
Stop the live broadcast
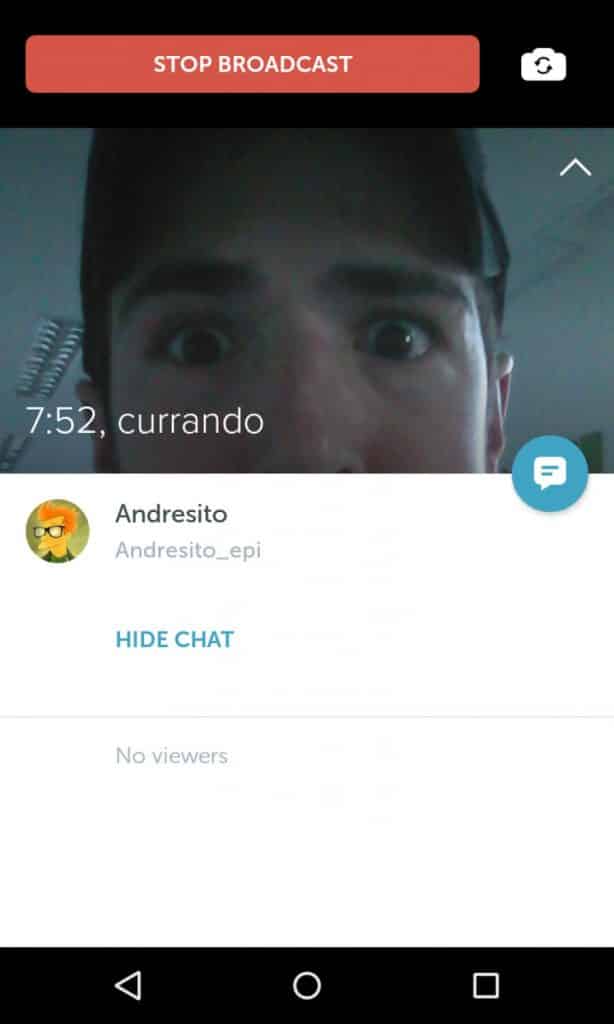(252, 64)
